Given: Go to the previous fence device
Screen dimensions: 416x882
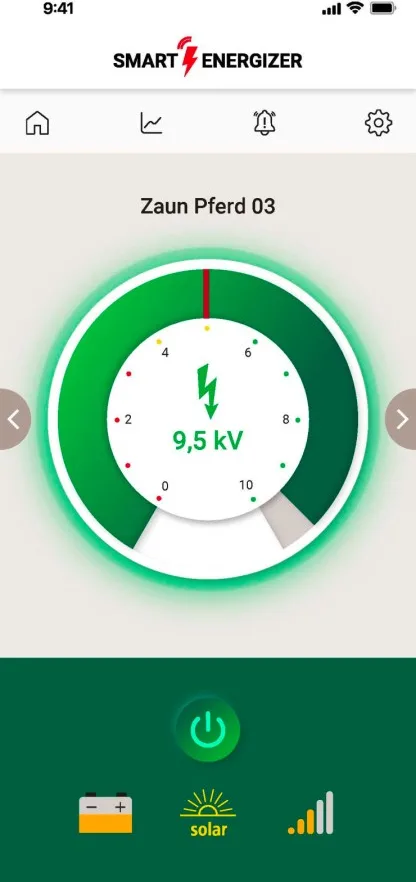Looking at the screenshot, I should click(x=13, y=419).
